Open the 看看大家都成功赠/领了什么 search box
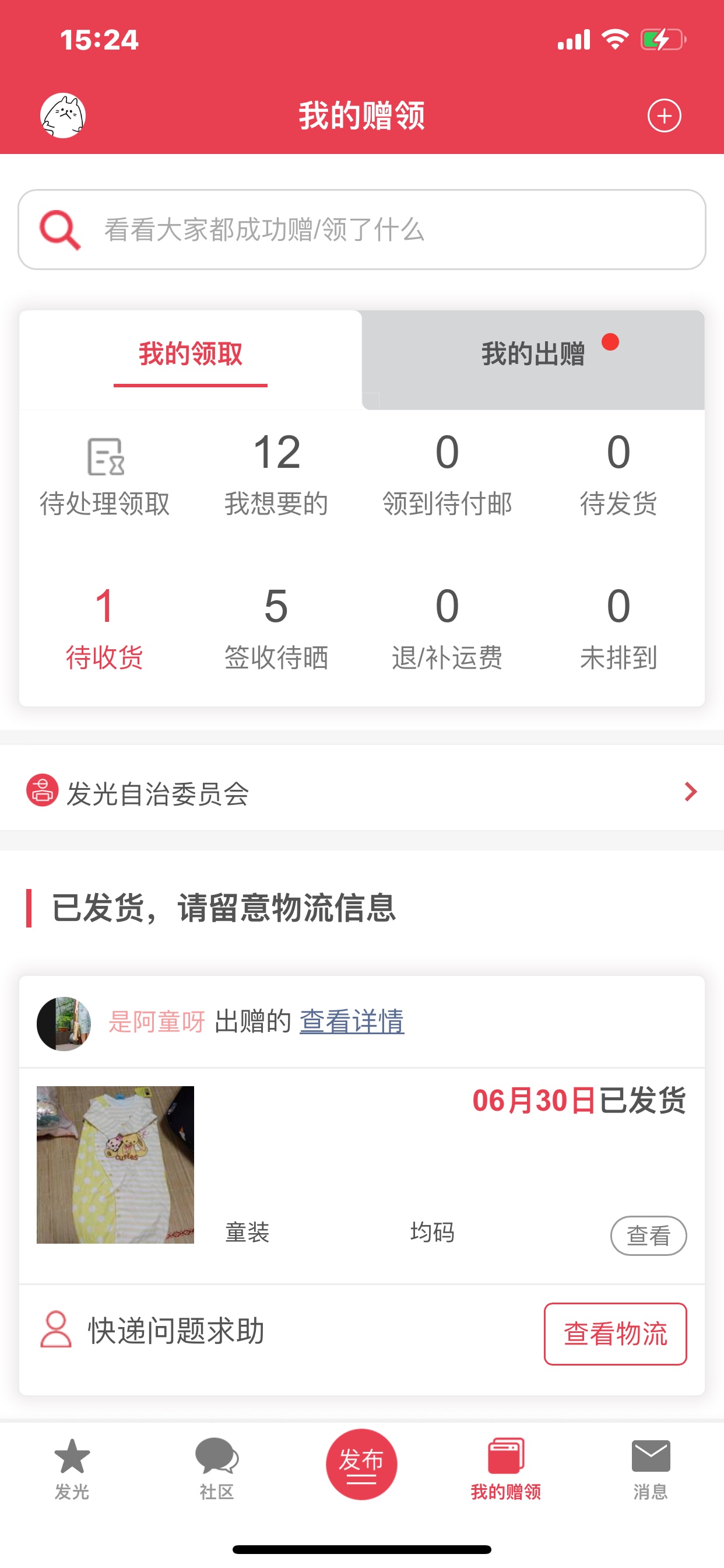Viewport: 724px width, 1568px height. 361,229
